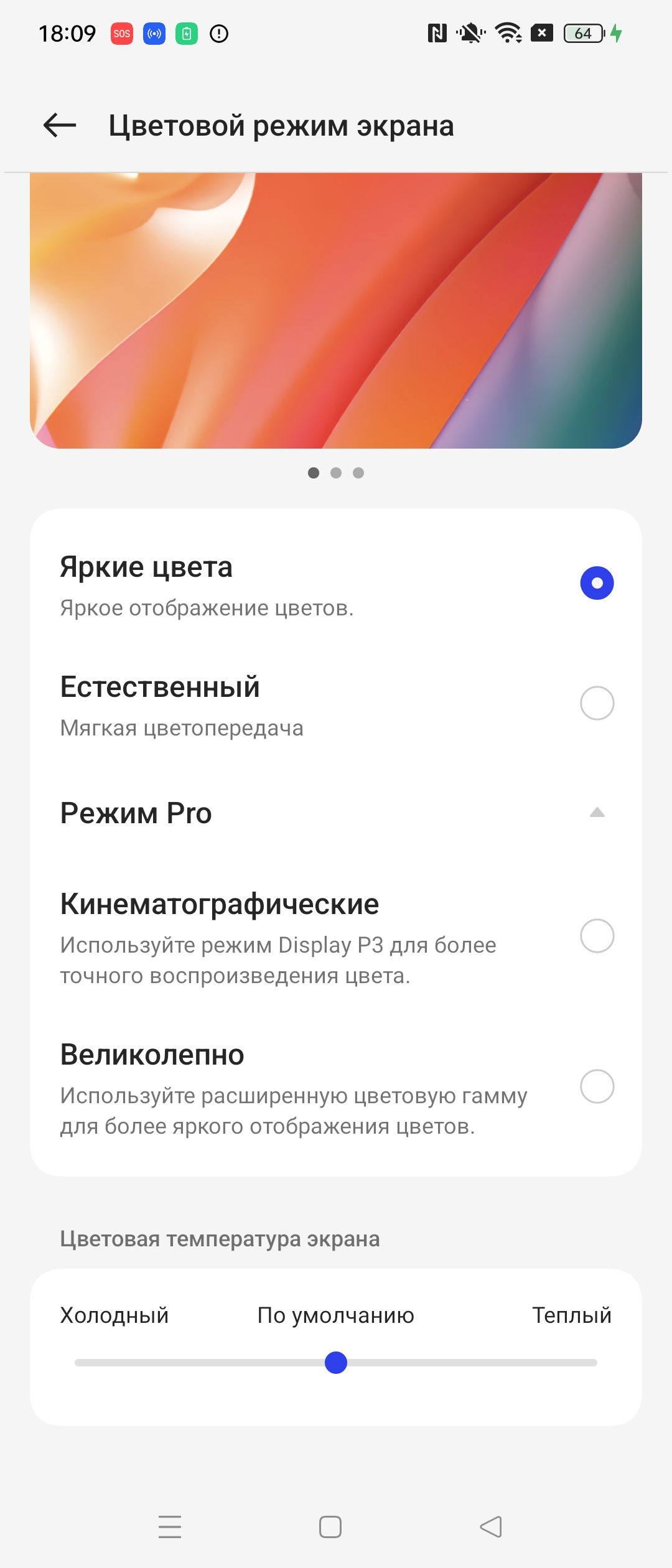Select the Яркие цвета color mode

(597, 583)
